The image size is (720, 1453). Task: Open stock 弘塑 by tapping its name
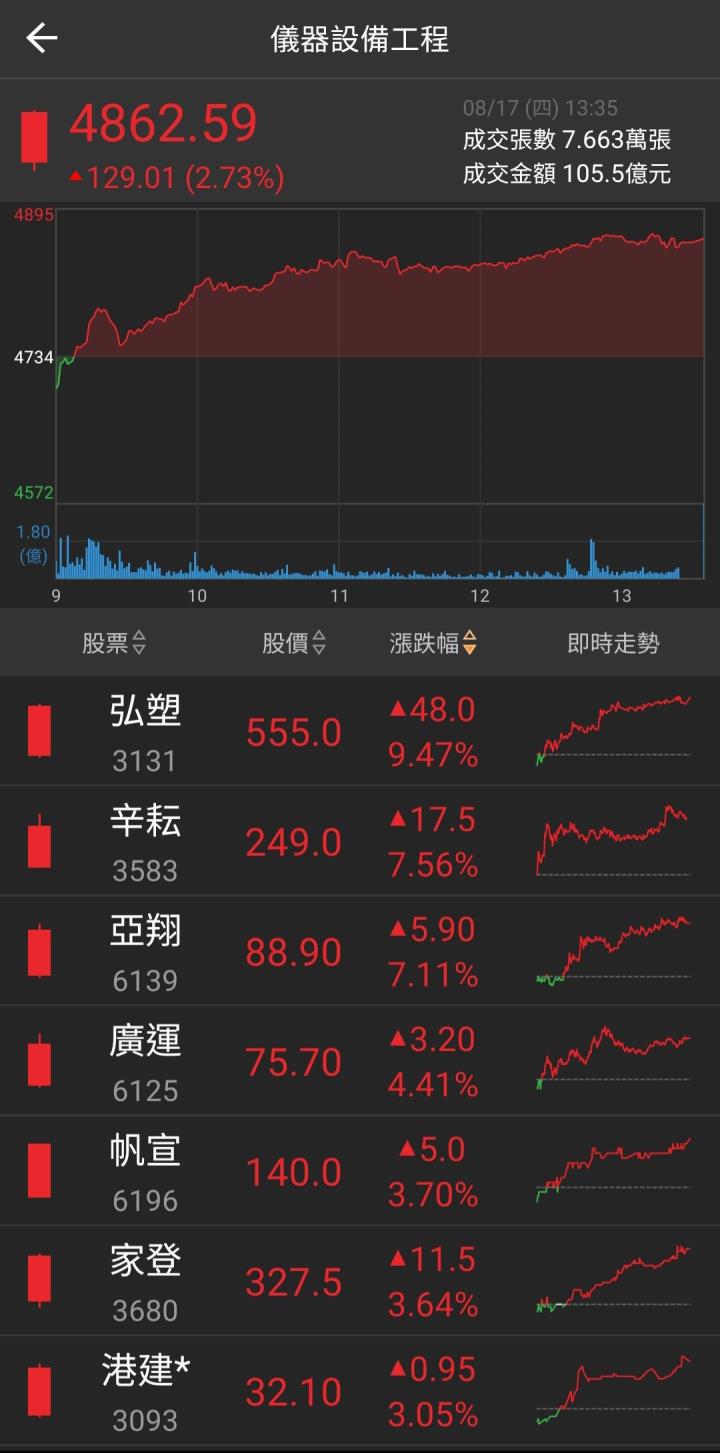tap(145, 710)
